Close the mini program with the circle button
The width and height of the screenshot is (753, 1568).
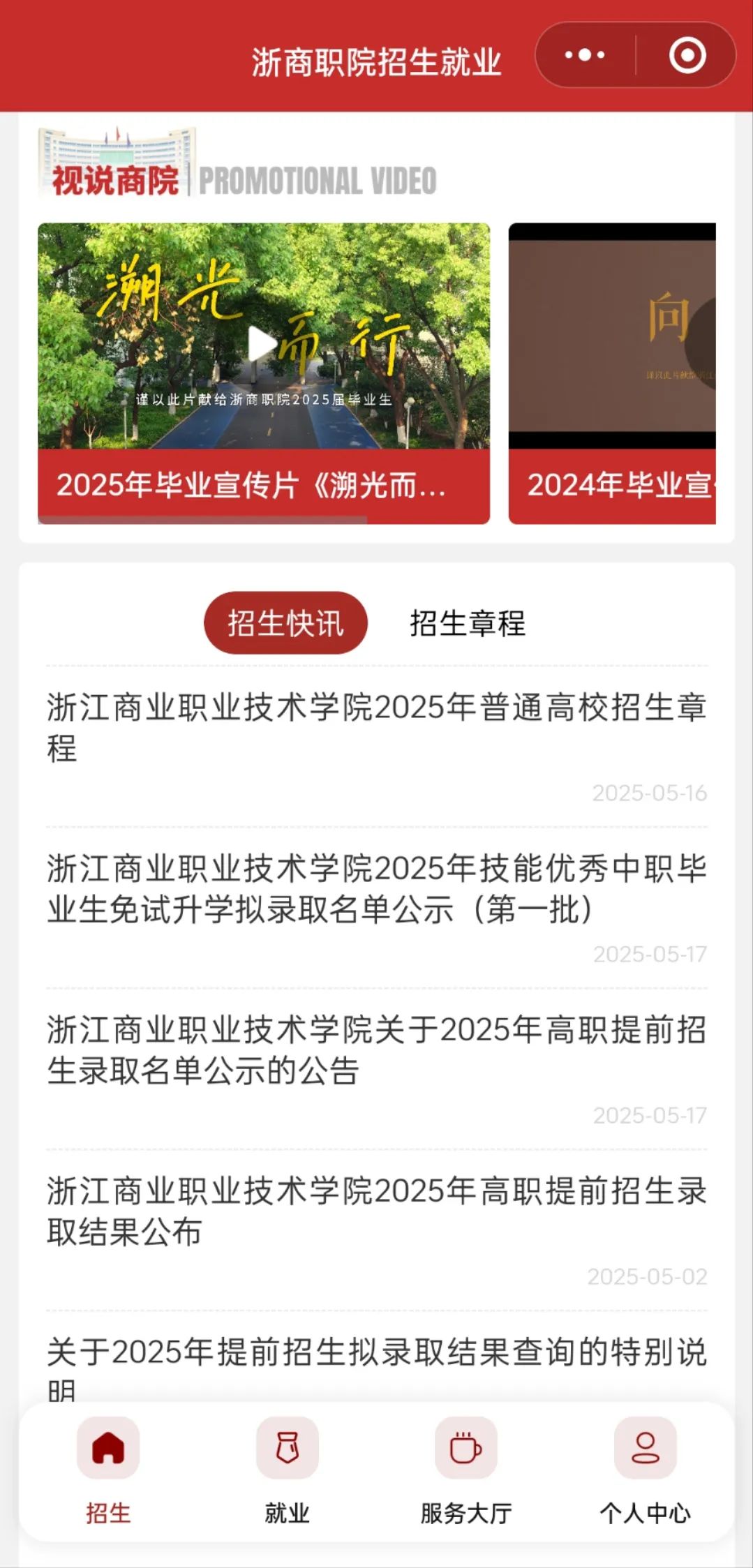tap(687, 55)
